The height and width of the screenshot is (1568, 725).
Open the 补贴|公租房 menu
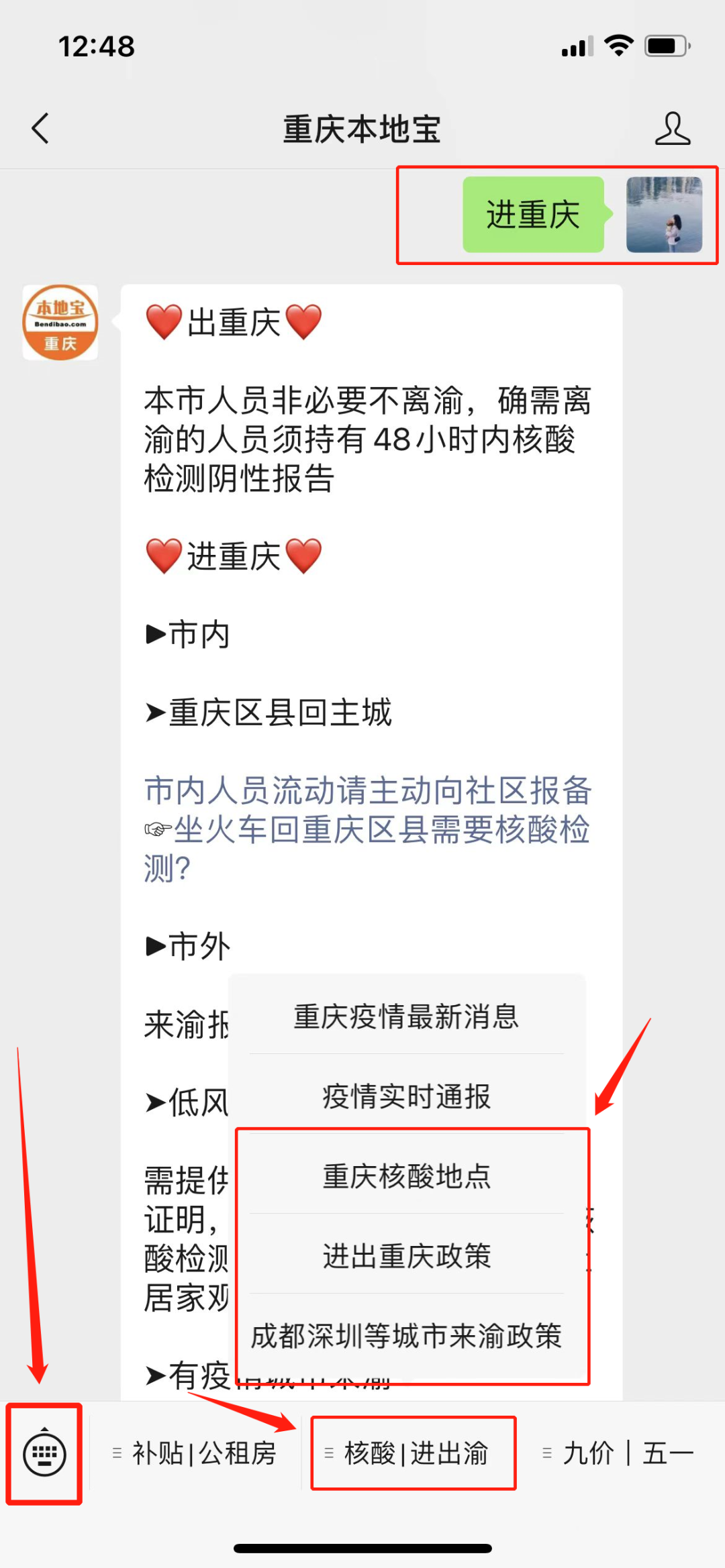(x=195, y=1454)
